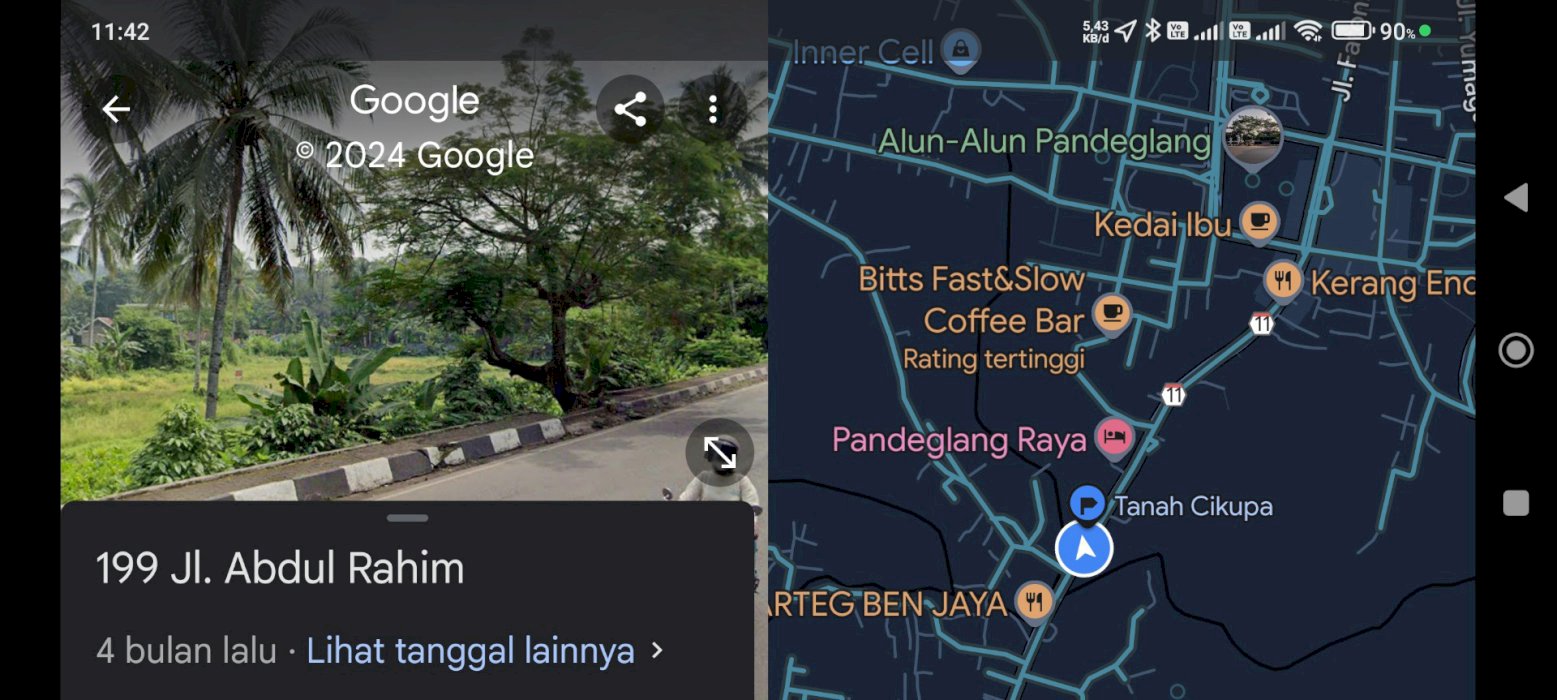Select the Pandeglang Raya hotel pin
This screenshot has height=700, width=1557.
click(x=1115, y=437)
